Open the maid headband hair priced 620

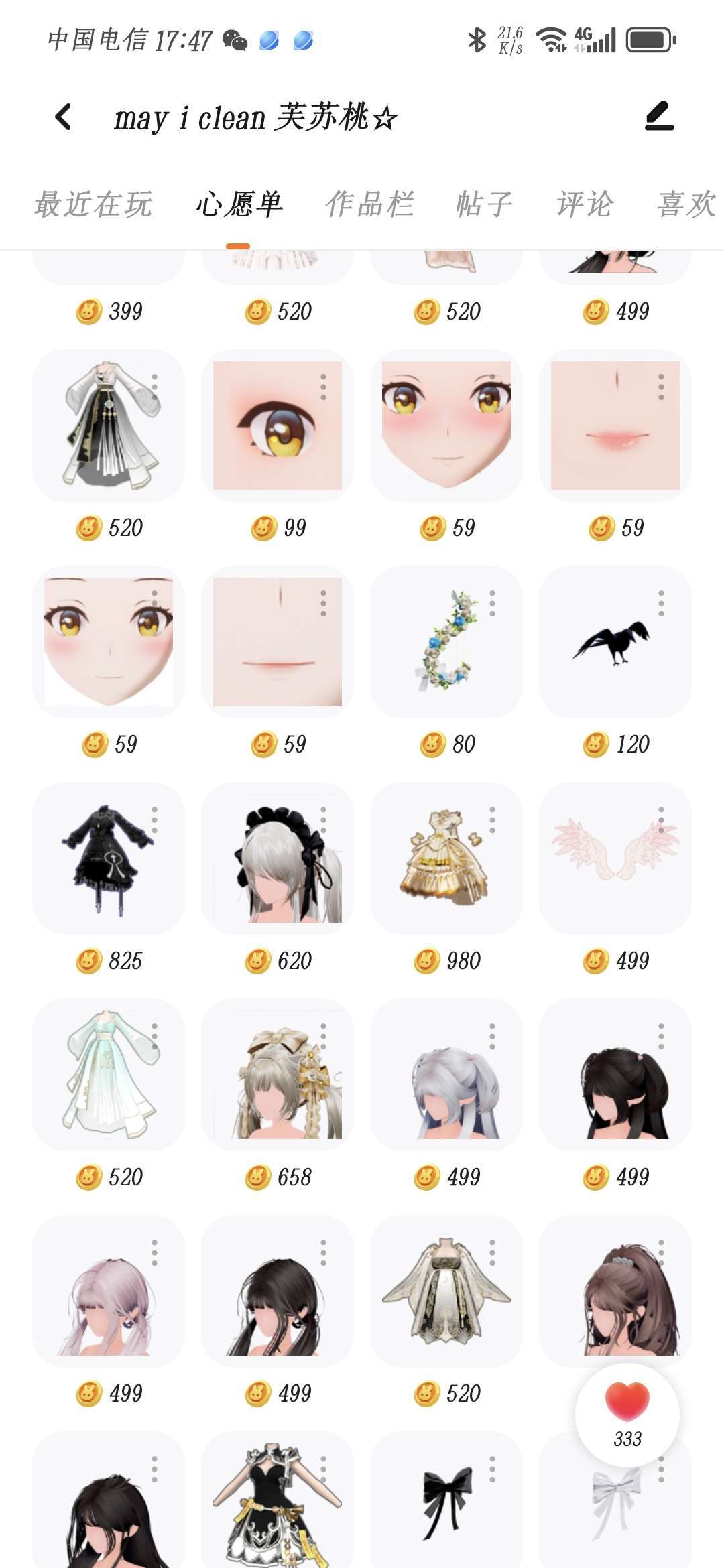tap(277, 858)
